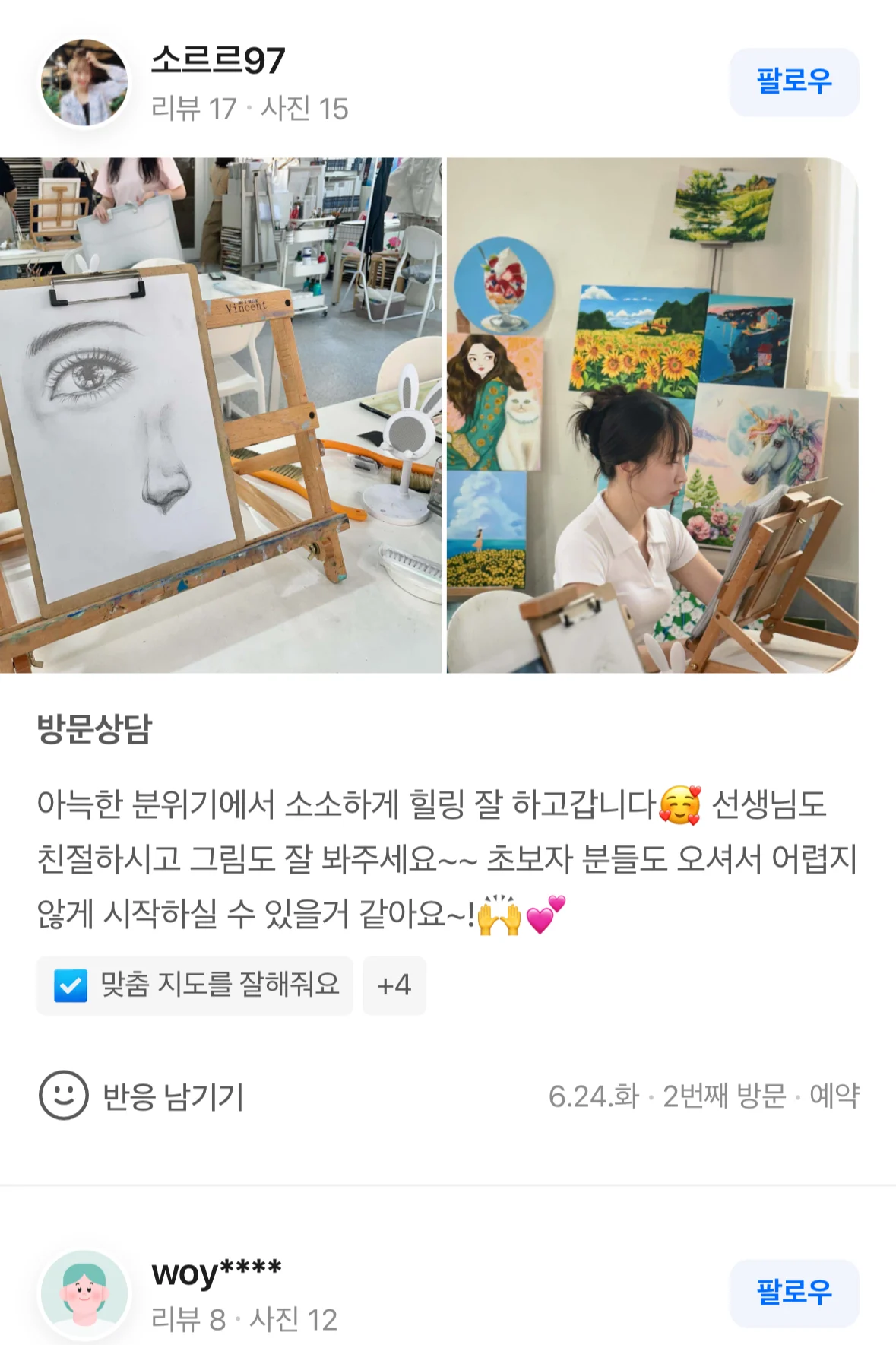
Task: Expand the +4 more keyword tags
Action: tap(394, 985)
